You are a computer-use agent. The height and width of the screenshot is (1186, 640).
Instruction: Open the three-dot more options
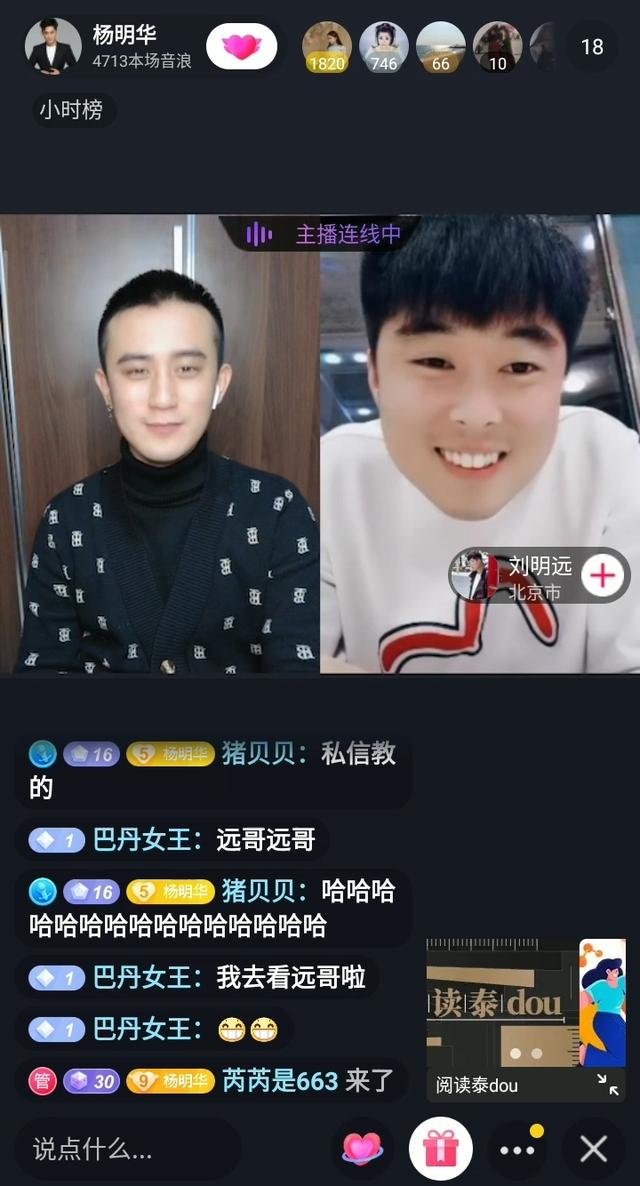pos(517,1149)
